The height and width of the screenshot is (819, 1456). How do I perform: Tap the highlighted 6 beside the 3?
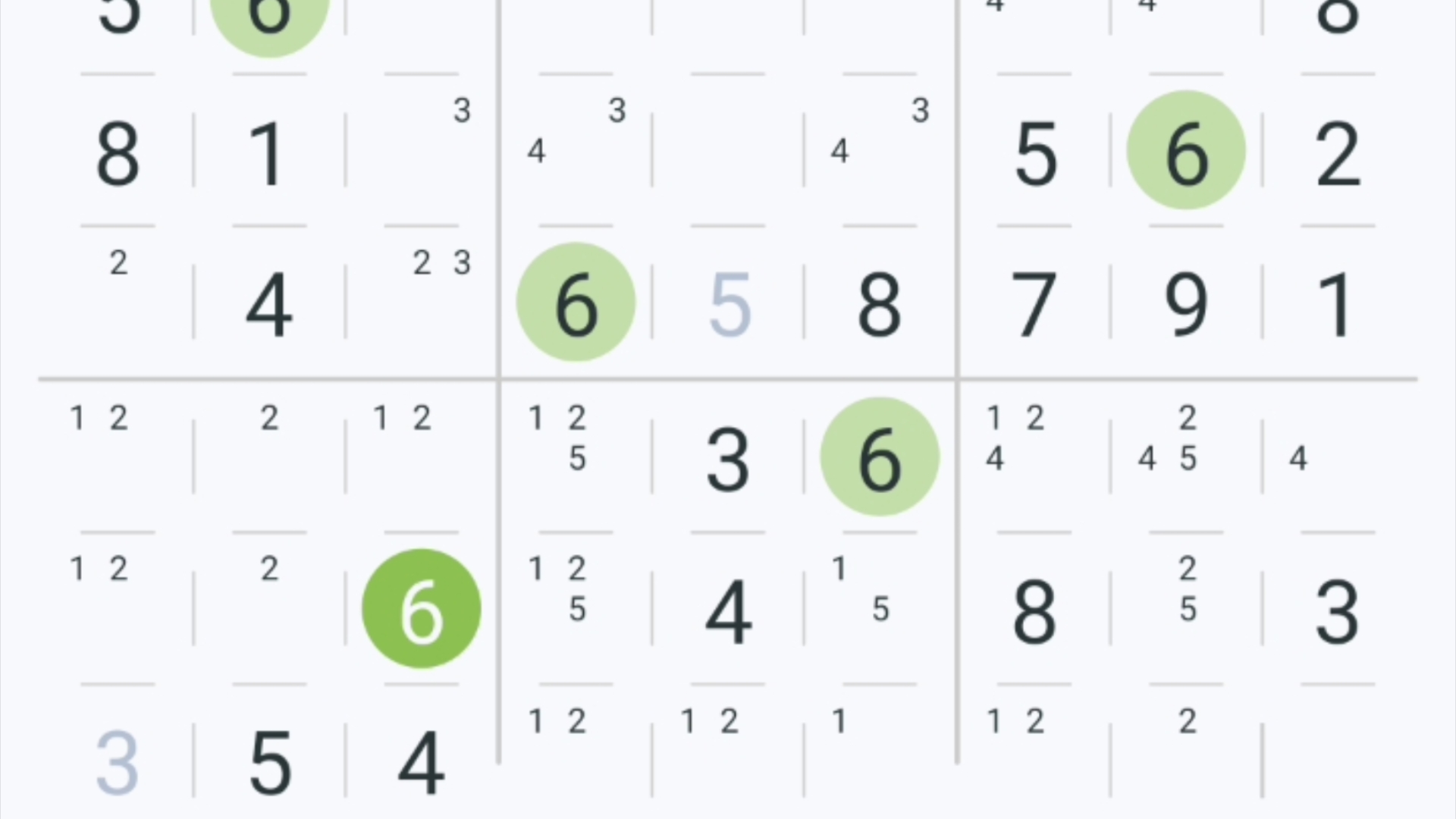point(880,457)
